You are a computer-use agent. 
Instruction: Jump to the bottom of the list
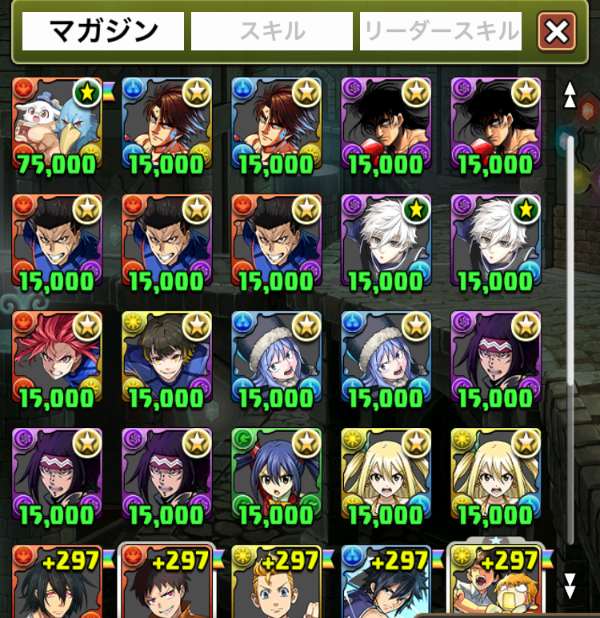coord(570,586)
